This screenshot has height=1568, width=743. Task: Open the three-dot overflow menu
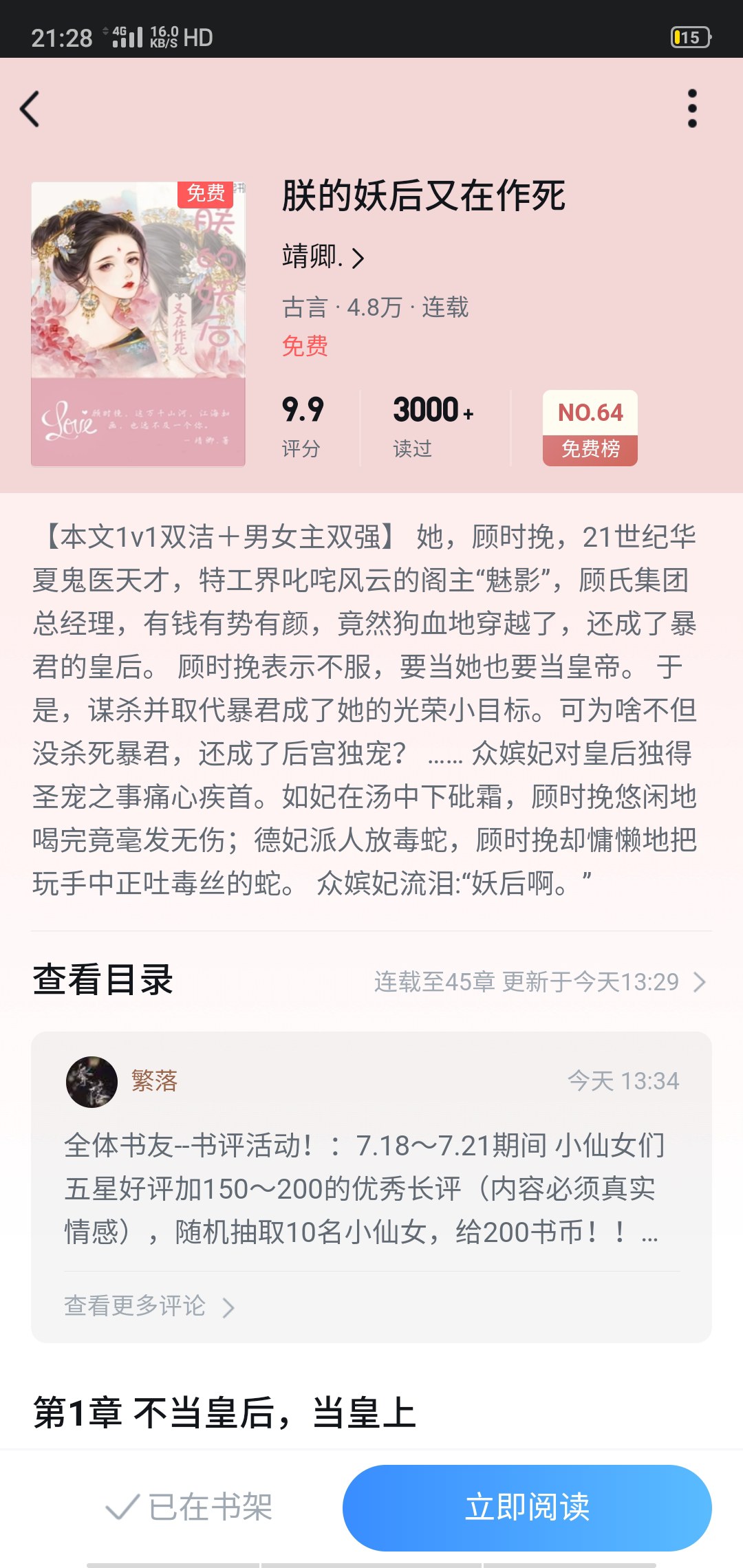pos(692,109)
